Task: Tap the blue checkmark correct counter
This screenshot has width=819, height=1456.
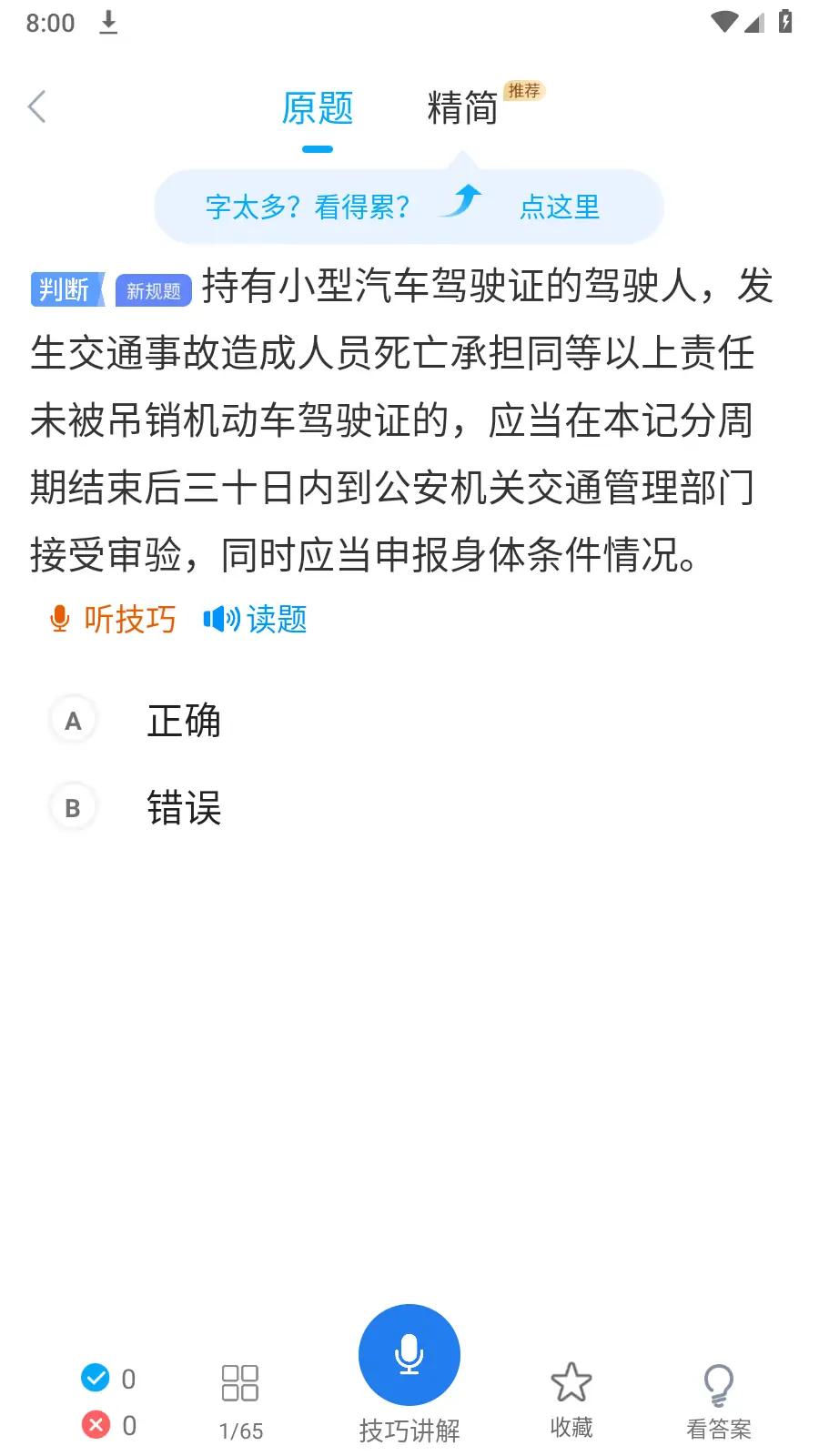Action: coord(96,1378)
